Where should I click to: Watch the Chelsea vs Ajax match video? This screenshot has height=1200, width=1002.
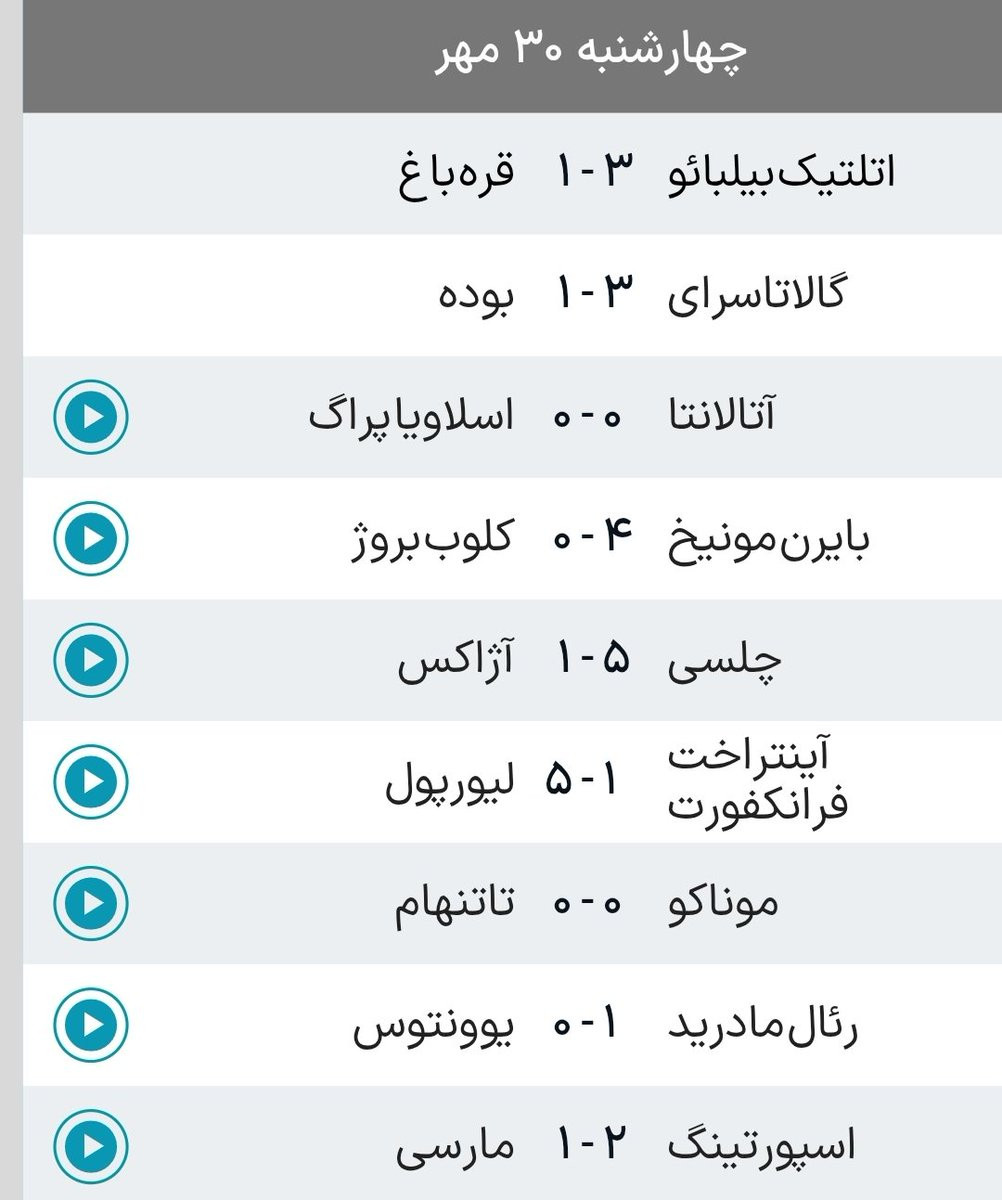click(91, 660)
